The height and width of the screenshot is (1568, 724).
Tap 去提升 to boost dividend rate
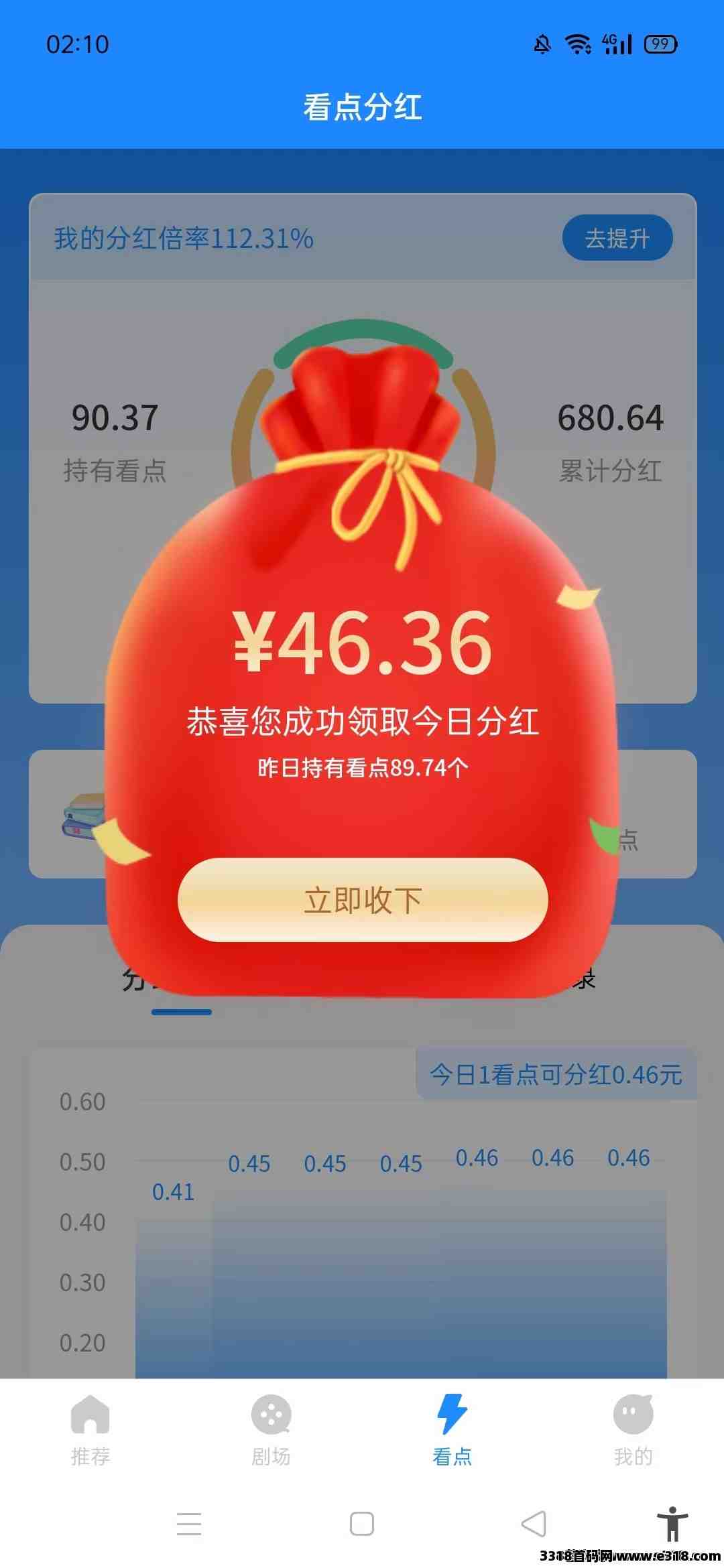pos(617,238)
